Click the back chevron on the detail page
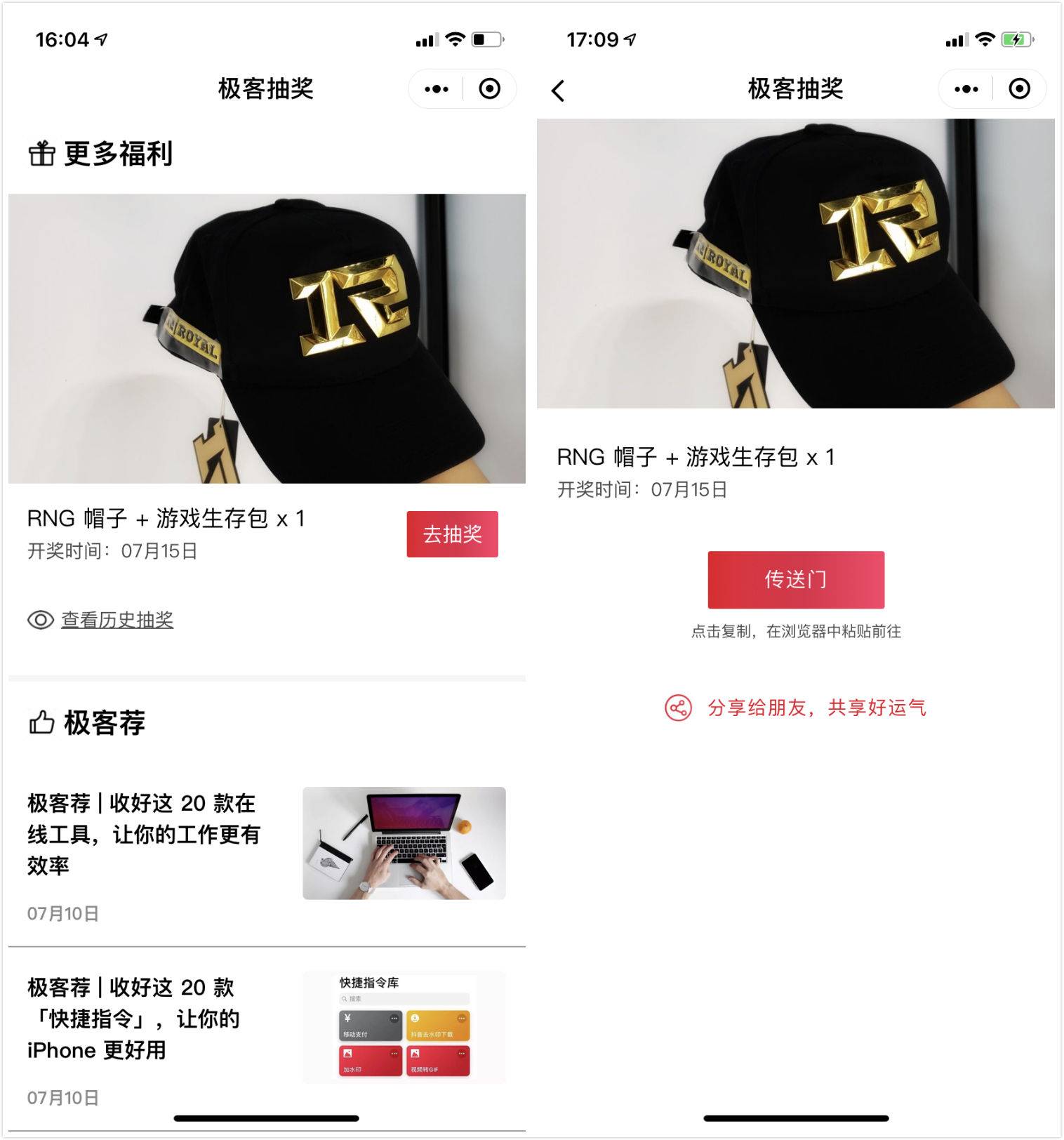This screenshot has height=1140, width=1064. point(557,90)
